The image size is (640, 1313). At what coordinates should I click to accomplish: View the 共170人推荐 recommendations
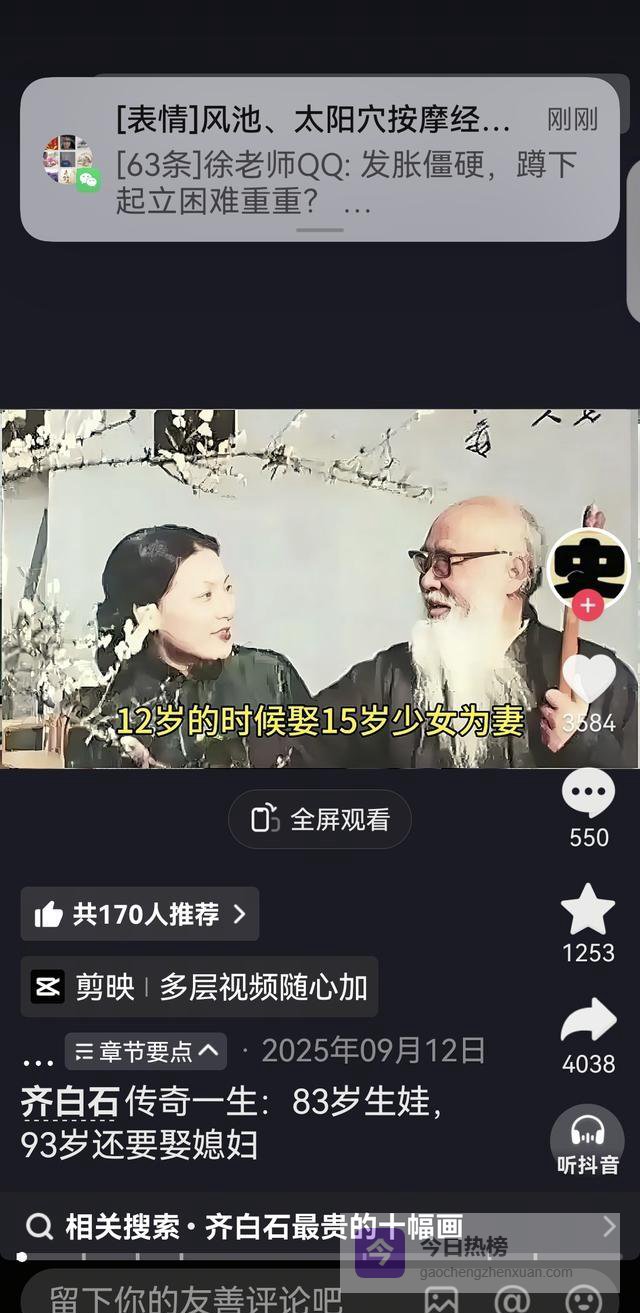(x=140, y=914)
